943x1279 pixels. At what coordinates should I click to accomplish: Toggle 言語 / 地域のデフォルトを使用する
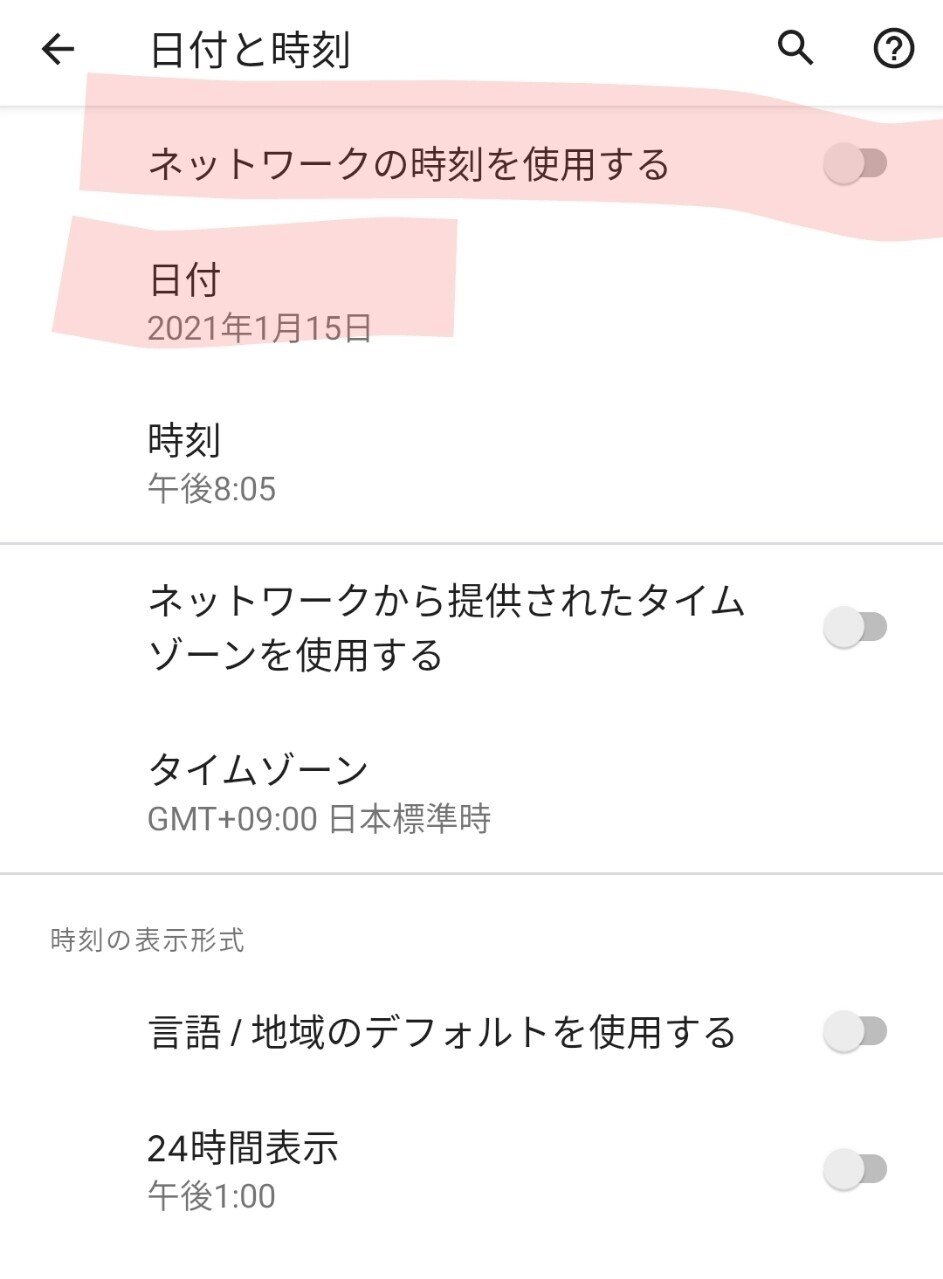(855, 1031)
